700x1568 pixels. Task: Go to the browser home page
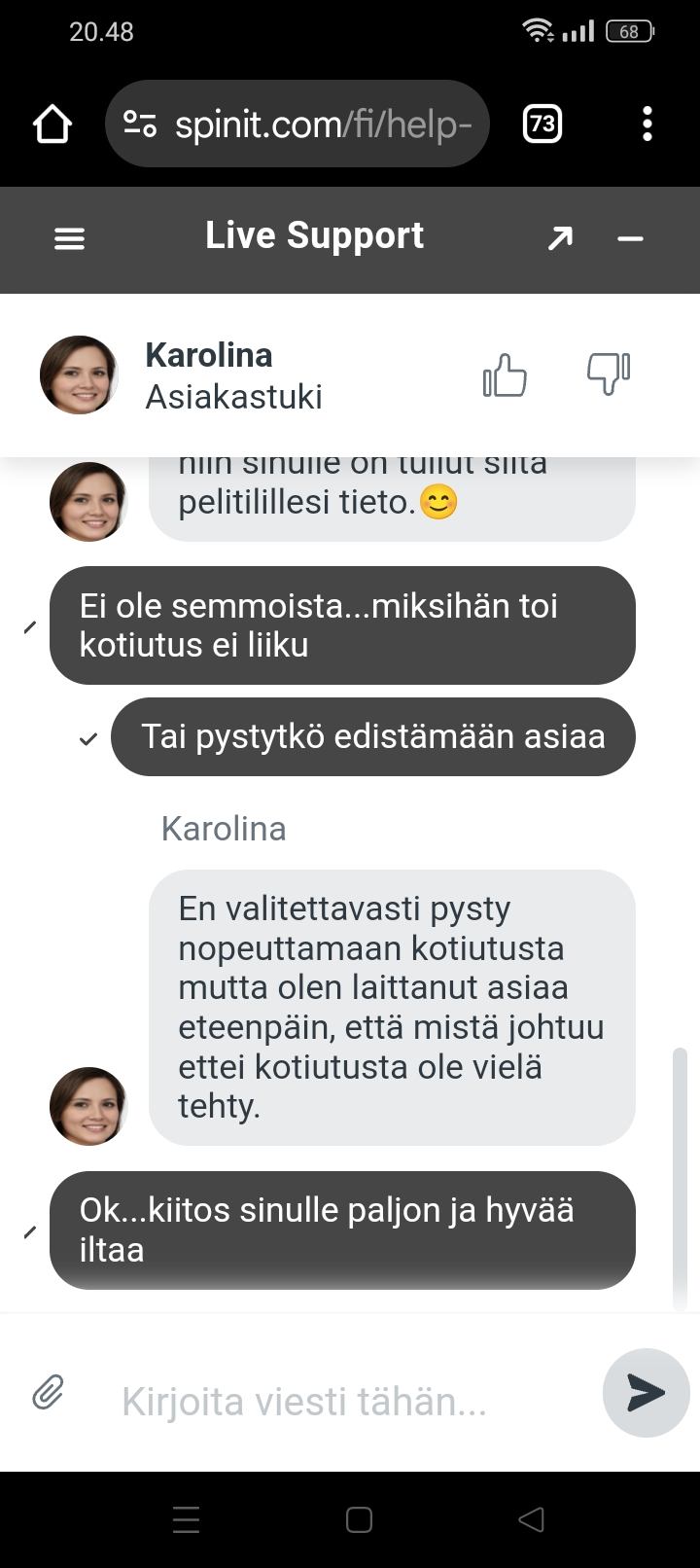[52, 125]
